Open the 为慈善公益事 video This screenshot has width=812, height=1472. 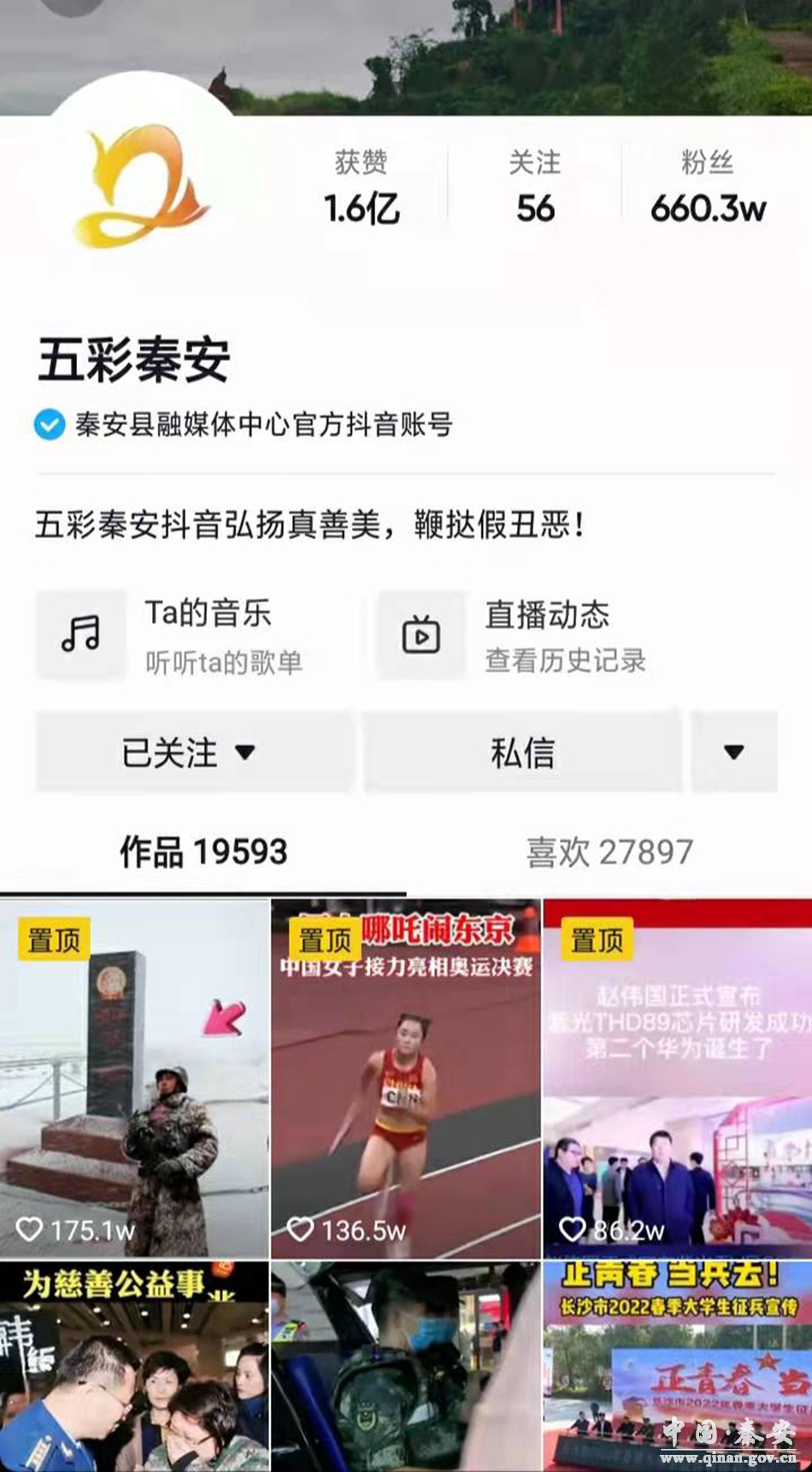134,1368
